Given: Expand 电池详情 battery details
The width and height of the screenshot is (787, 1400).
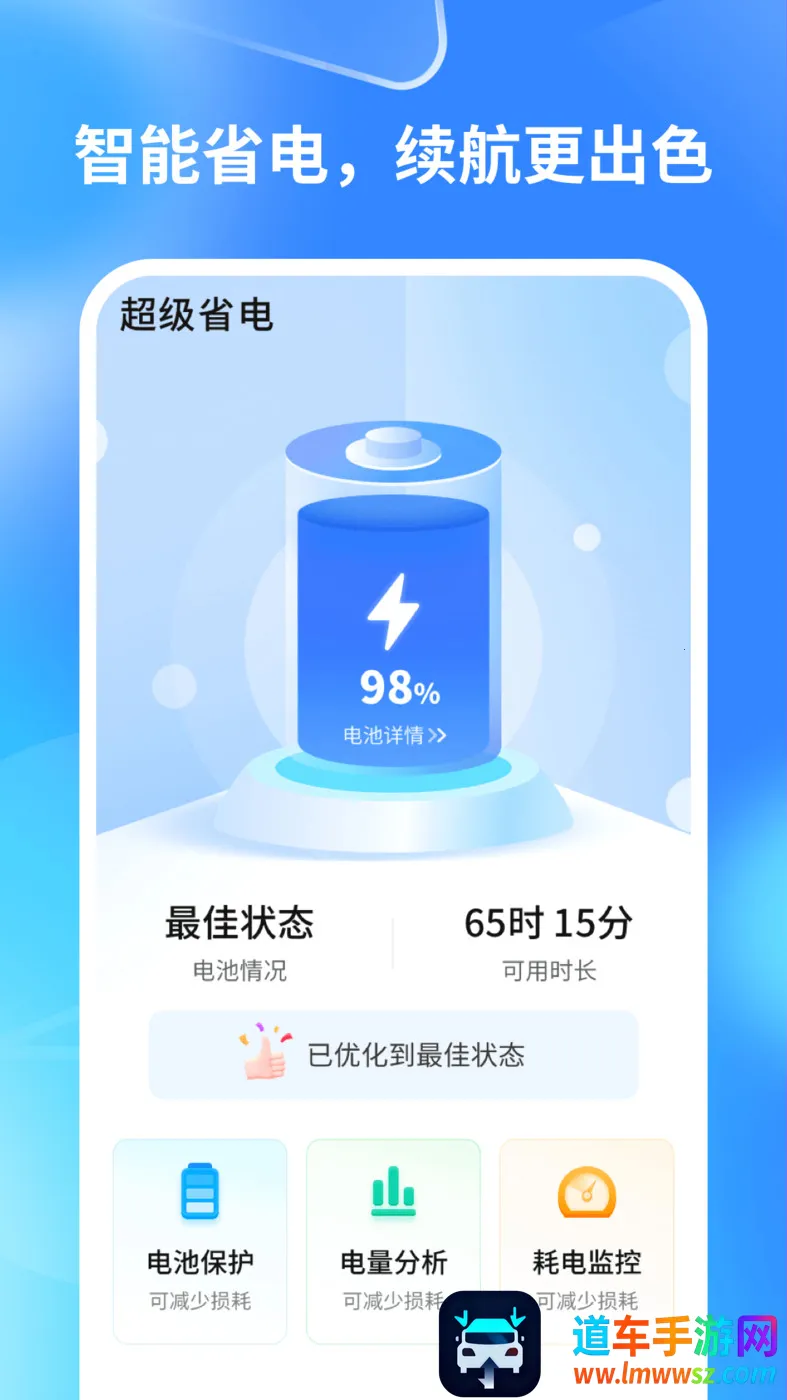Looking at the screenshot, I should 393,735.
